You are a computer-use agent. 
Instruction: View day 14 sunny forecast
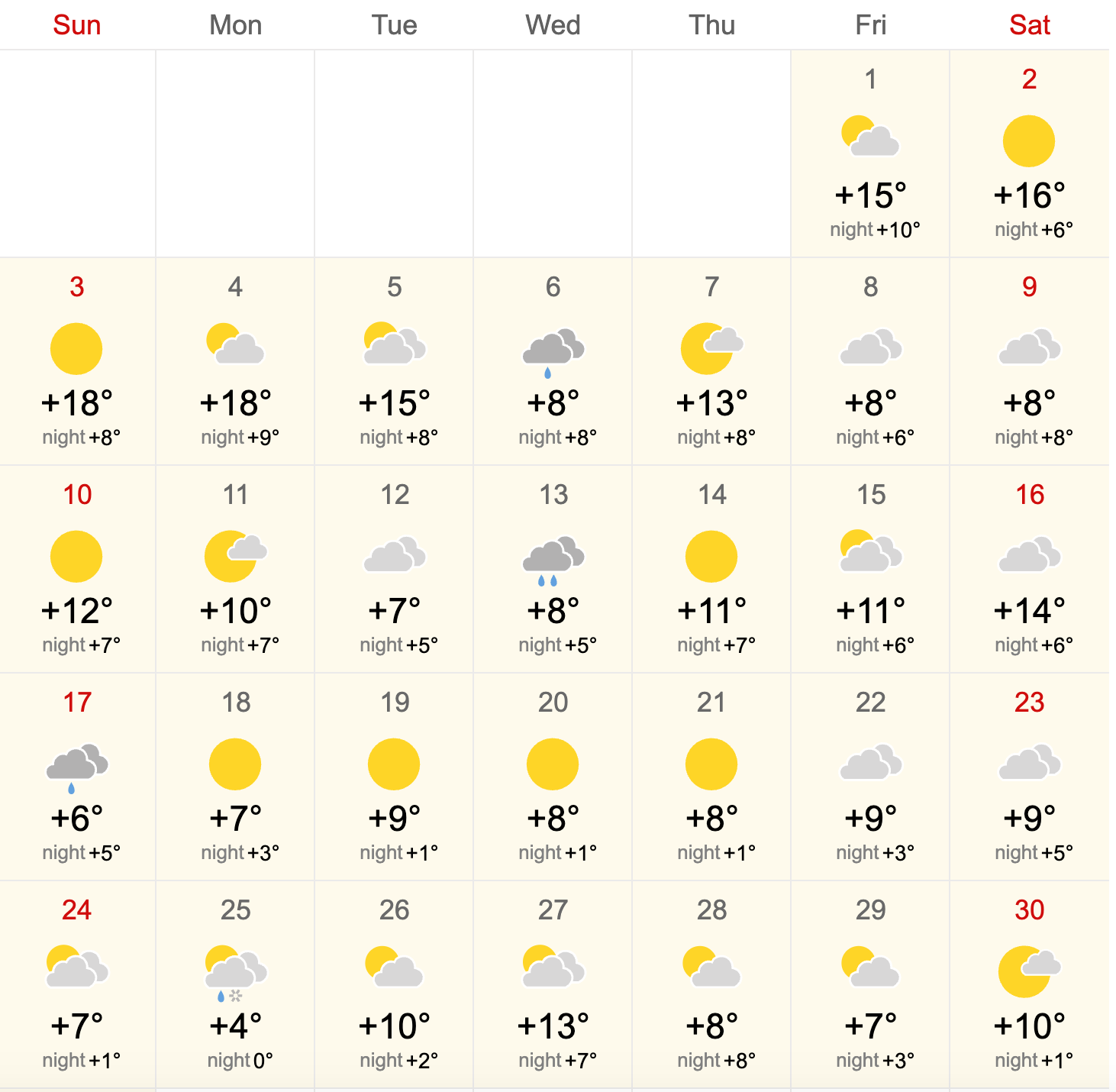(712, 570)
